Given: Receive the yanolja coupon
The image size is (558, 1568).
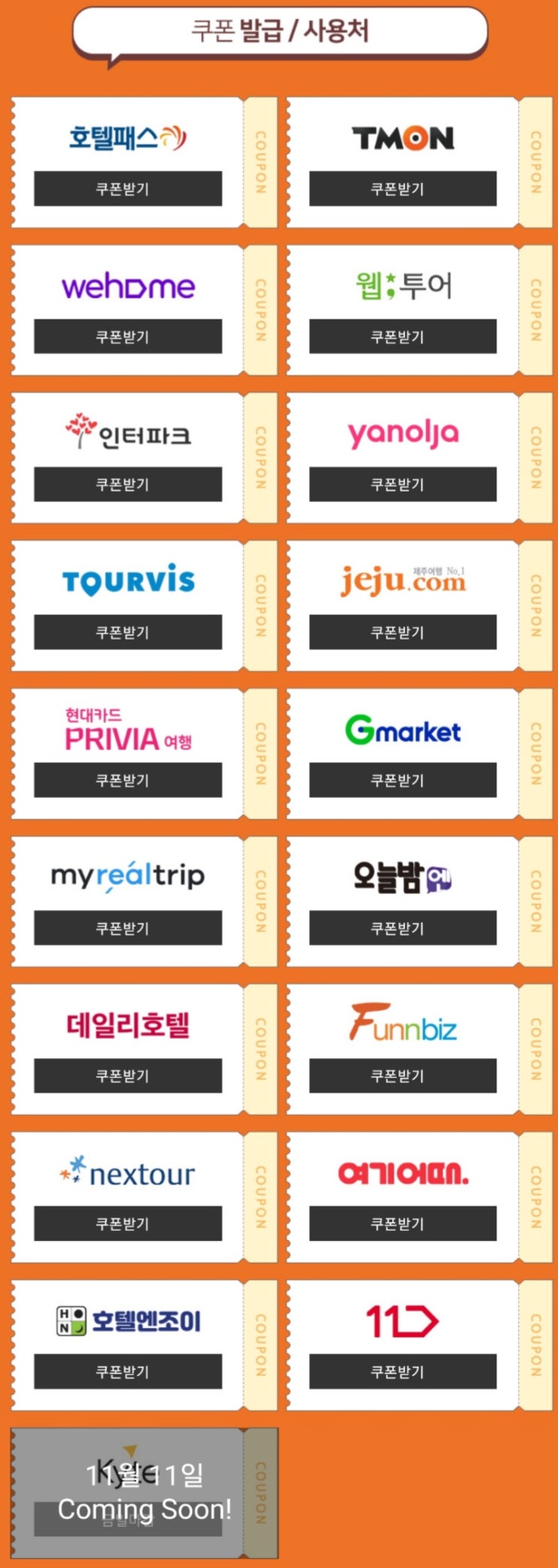Looking at the screenshot, I should (x=403, y=484).
